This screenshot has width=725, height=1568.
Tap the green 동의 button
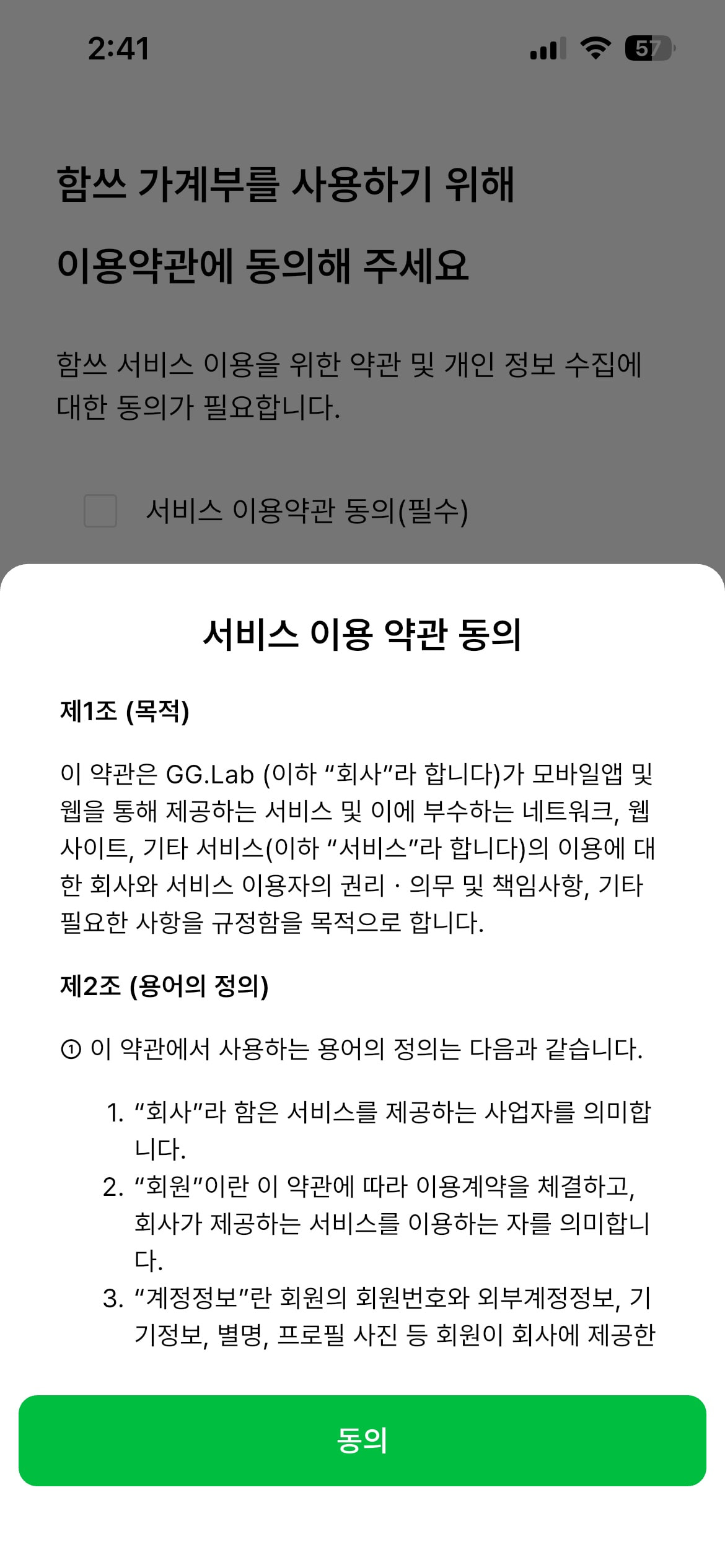click(x=362, y=1440)
